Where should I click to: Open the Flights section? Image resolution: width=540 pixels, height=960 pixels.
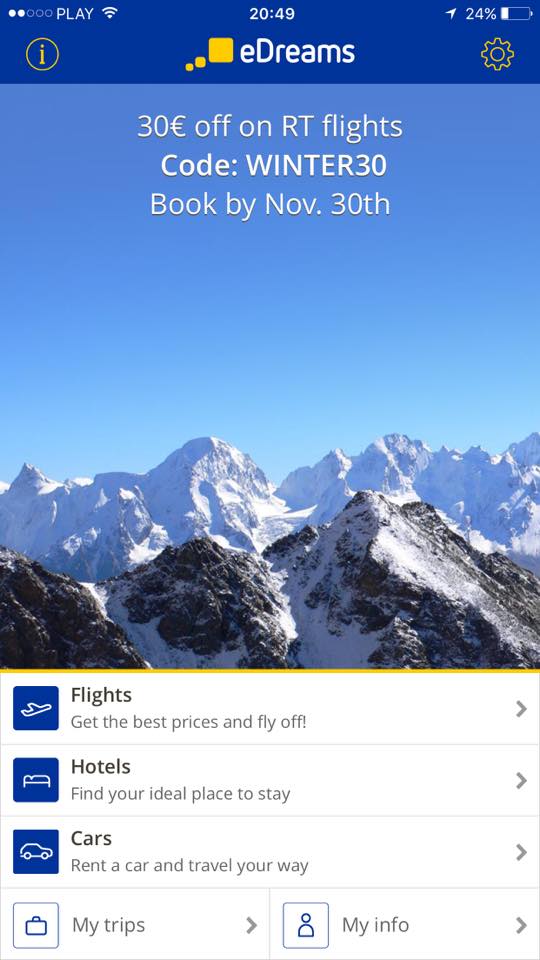[270, 708]
